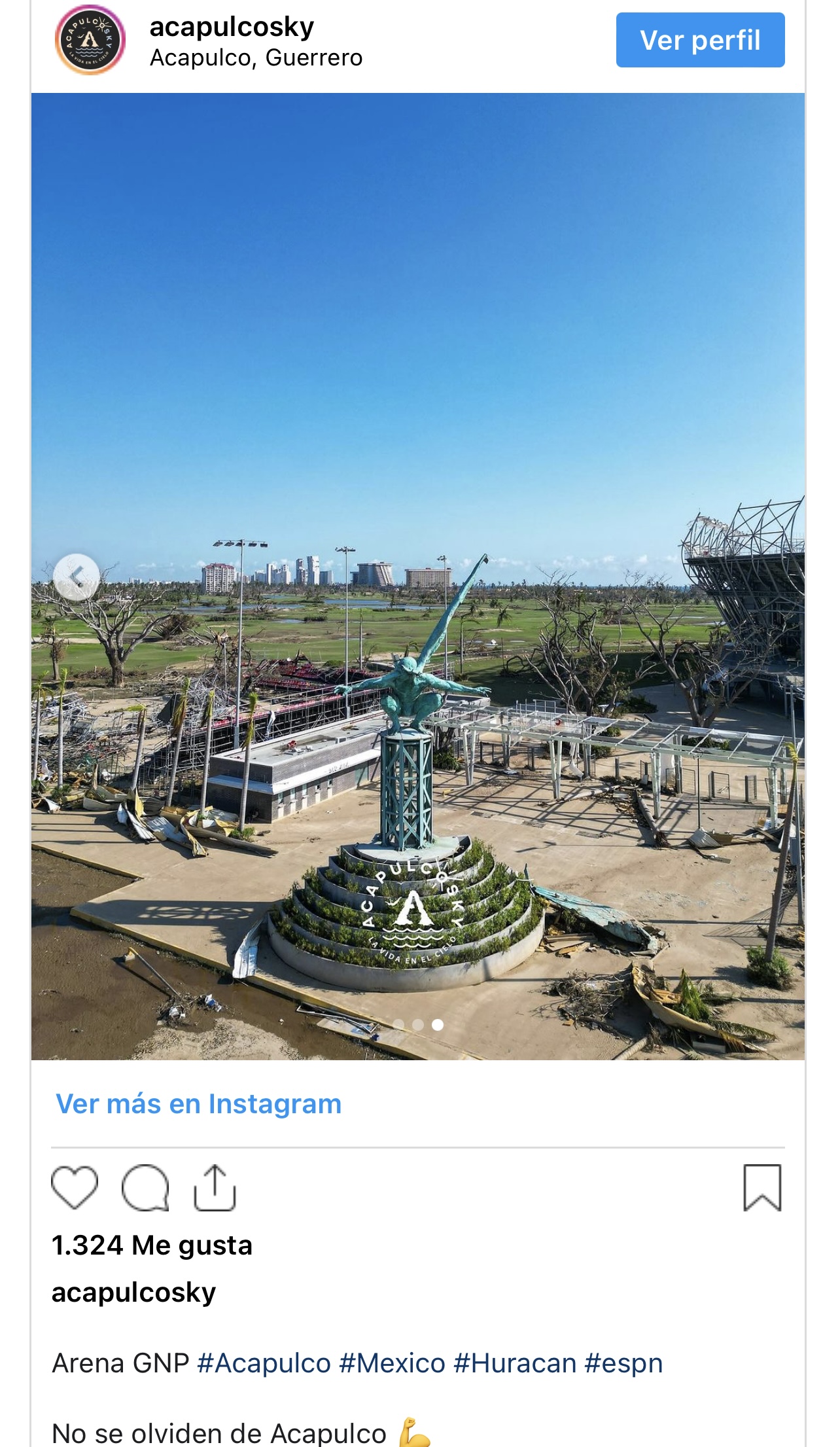Open comments with speech bubble icon
Image resolution: width=840 pixels, height=1447 pixels.
145,1187
